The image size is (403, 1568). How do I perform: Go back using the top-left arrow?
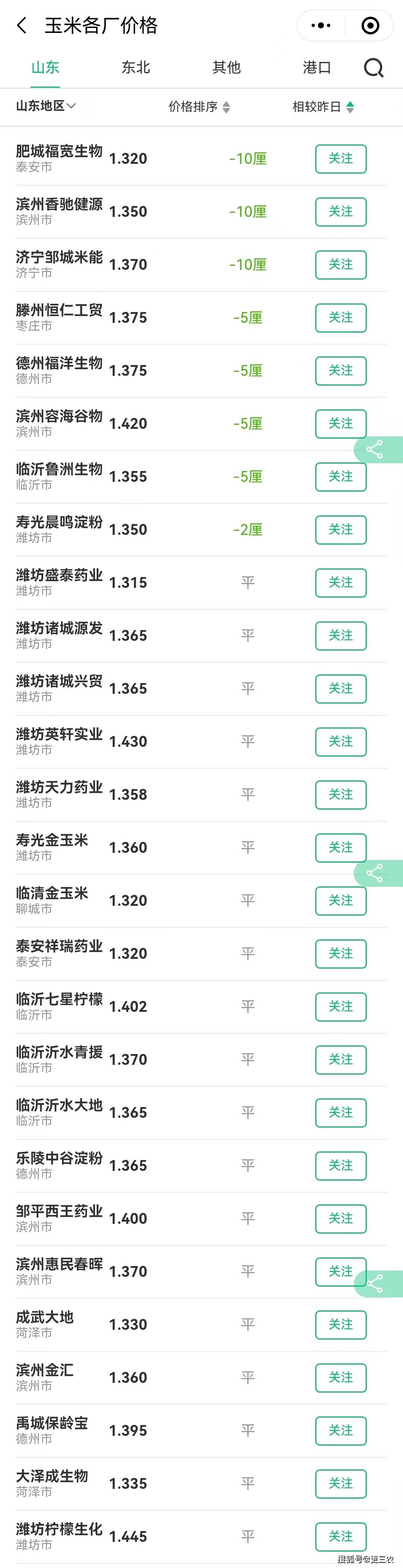[x=22, y=25]
